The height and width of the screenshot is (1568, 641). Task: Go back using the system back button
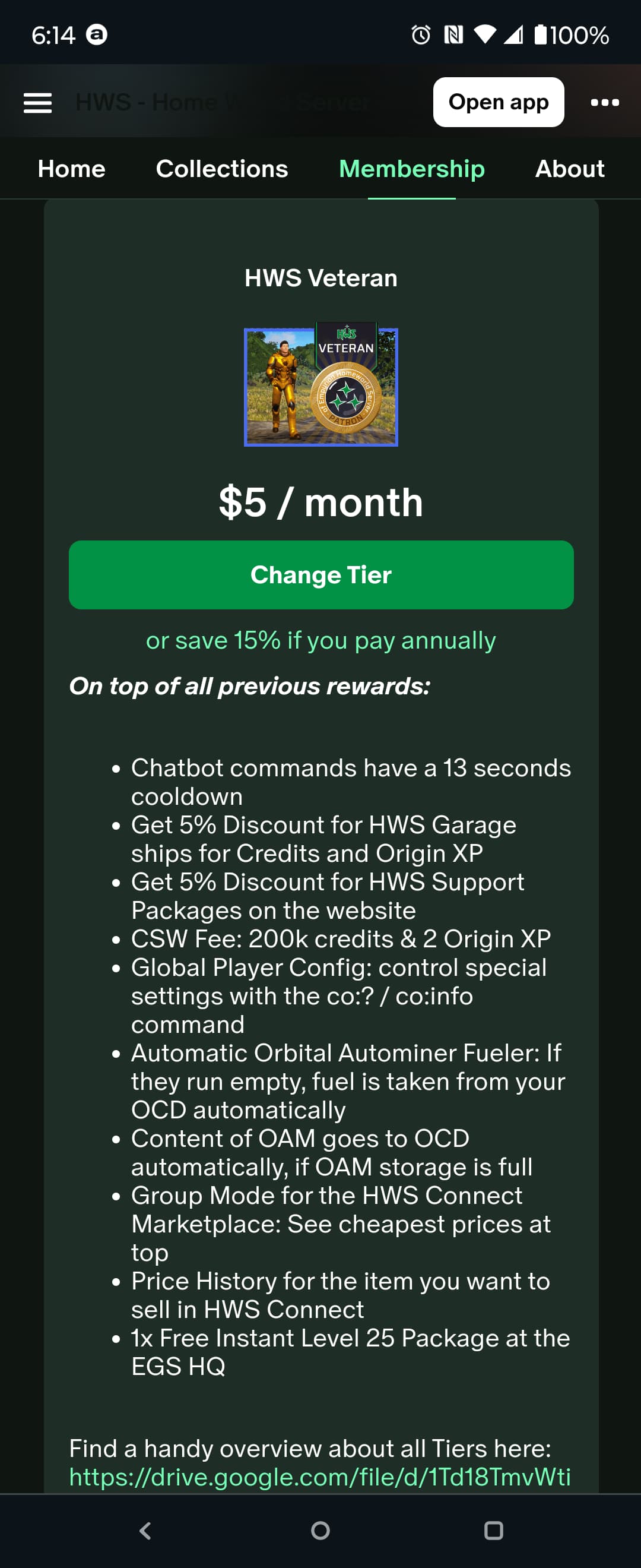(x=145, y=1530)
